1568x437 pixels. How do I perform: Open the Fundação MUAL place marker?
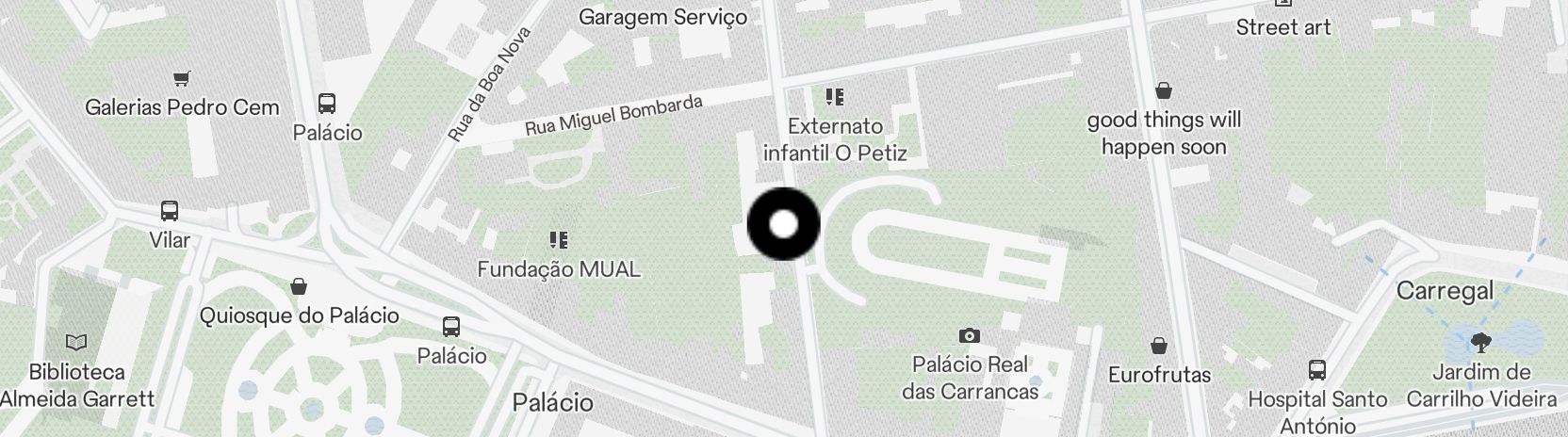click(x=559, y=240)
